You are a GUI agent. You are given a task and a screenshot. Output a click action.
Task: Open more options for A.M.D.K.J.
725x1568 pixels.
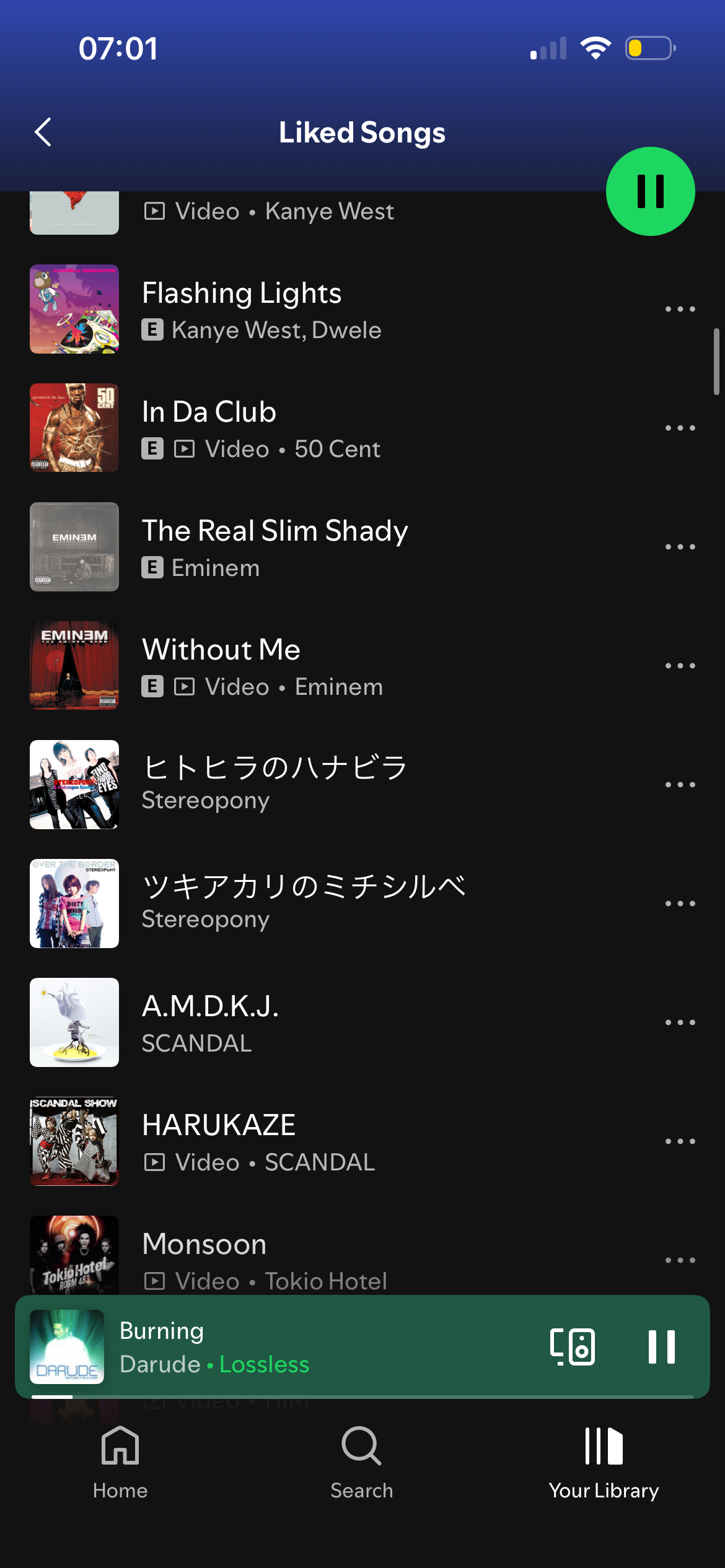680,1022
